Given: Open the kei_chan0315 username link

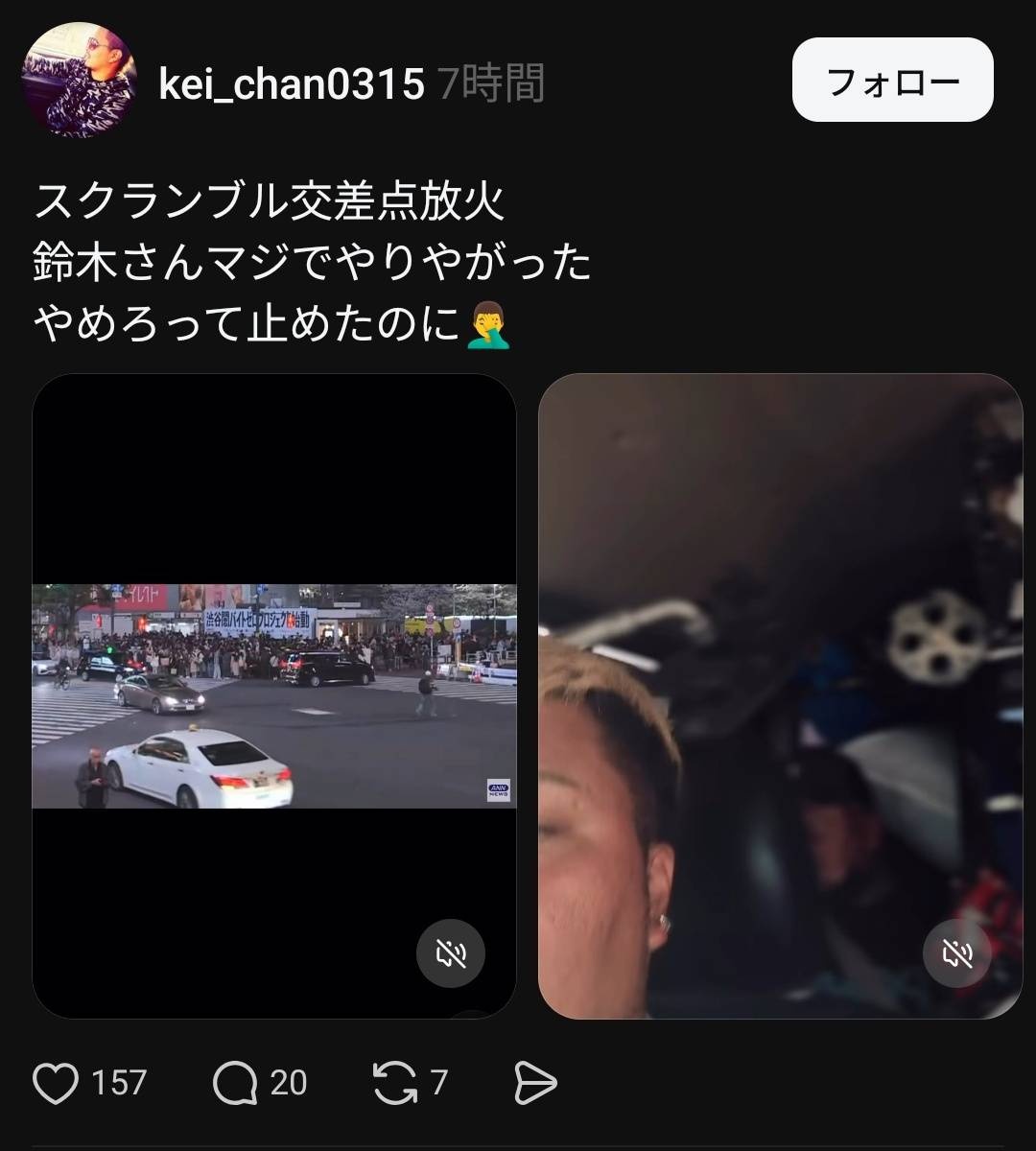Looking at the screenshot, I should point(291,84).
